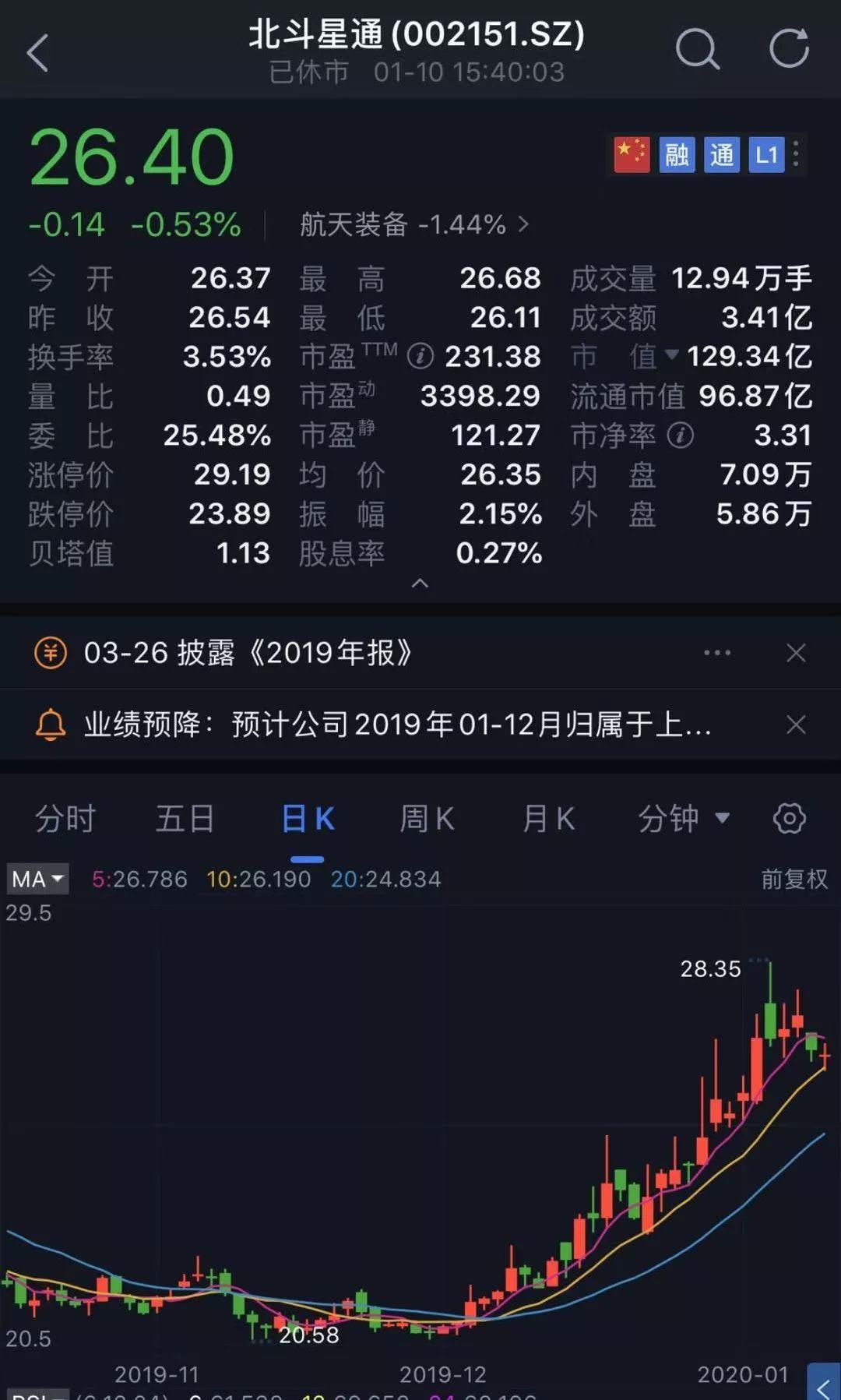Switch to the 分时 chart tab

pyautogui.click(x=65, y=819)
